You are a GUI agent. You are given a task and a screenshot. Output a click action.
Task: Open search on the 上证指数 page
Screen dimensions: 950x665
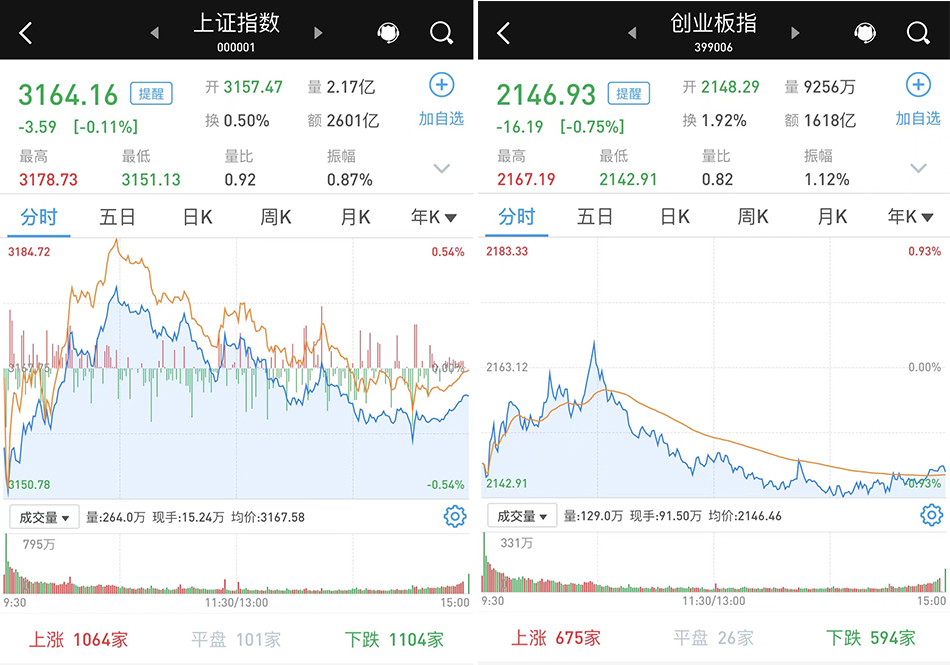point(441,32)
